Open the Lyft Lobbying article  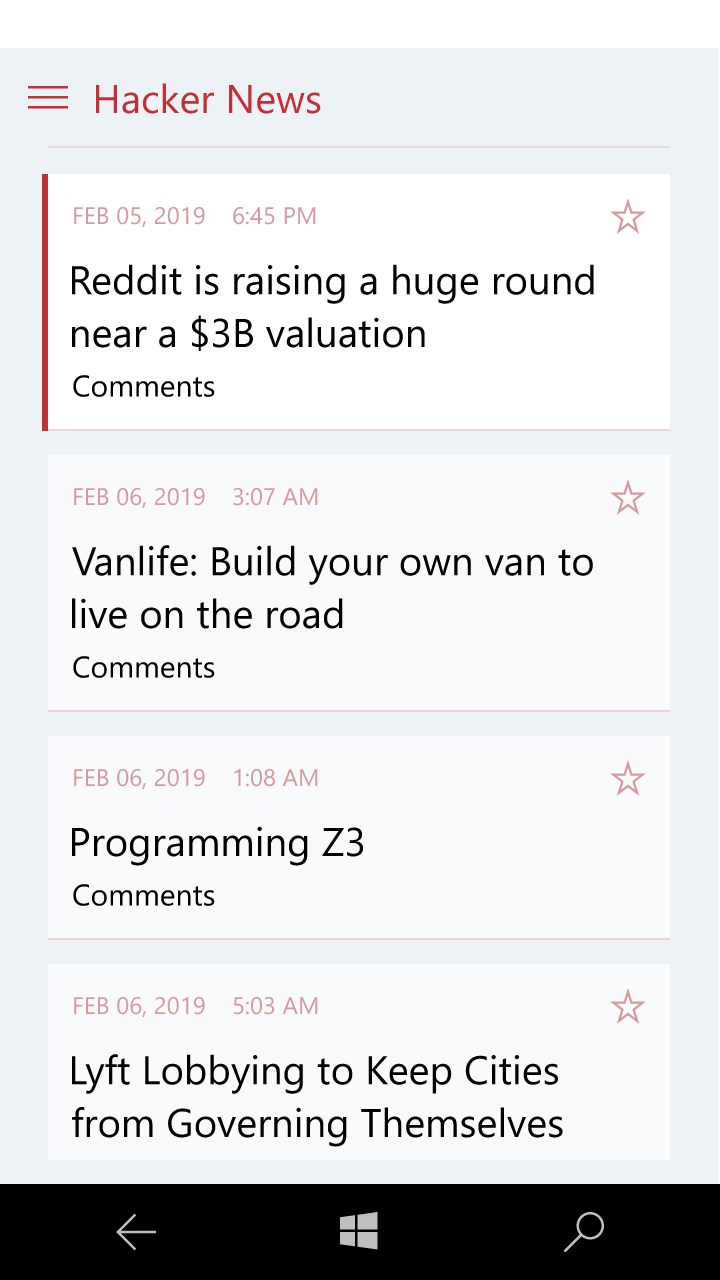click(x=316, y=1097)
